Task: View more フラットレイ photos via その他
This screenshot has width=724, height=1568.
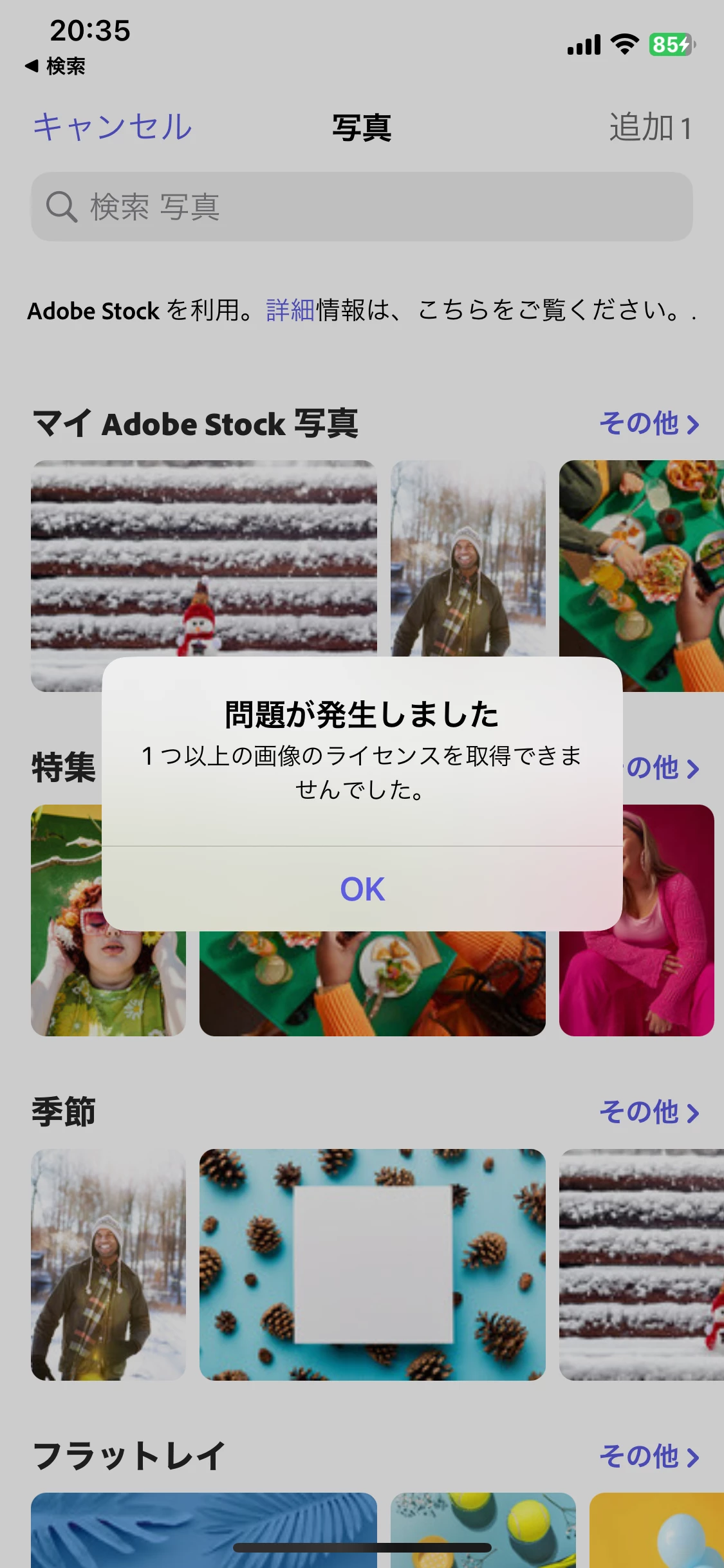Action: tap(649, 1456)
